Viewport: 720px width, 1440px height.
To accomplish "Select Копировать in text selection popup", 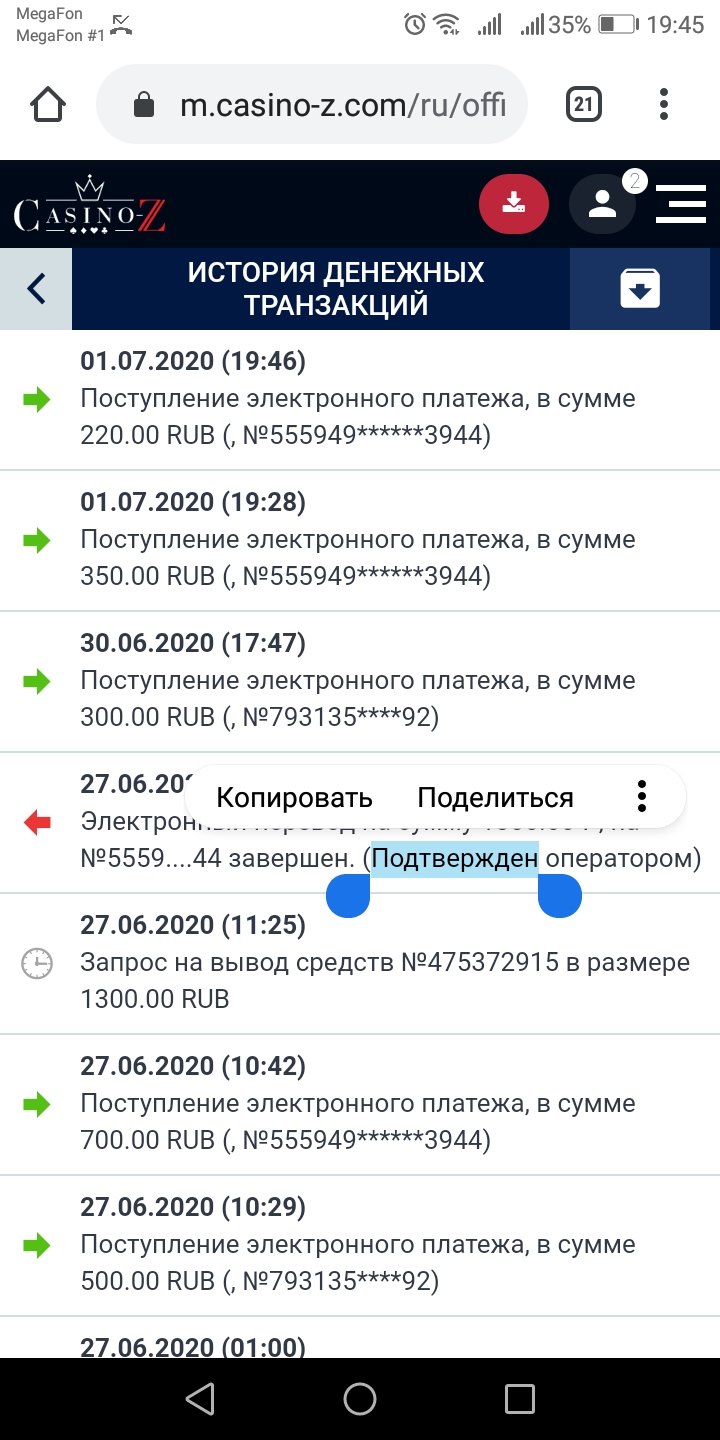I will (294, 797).
